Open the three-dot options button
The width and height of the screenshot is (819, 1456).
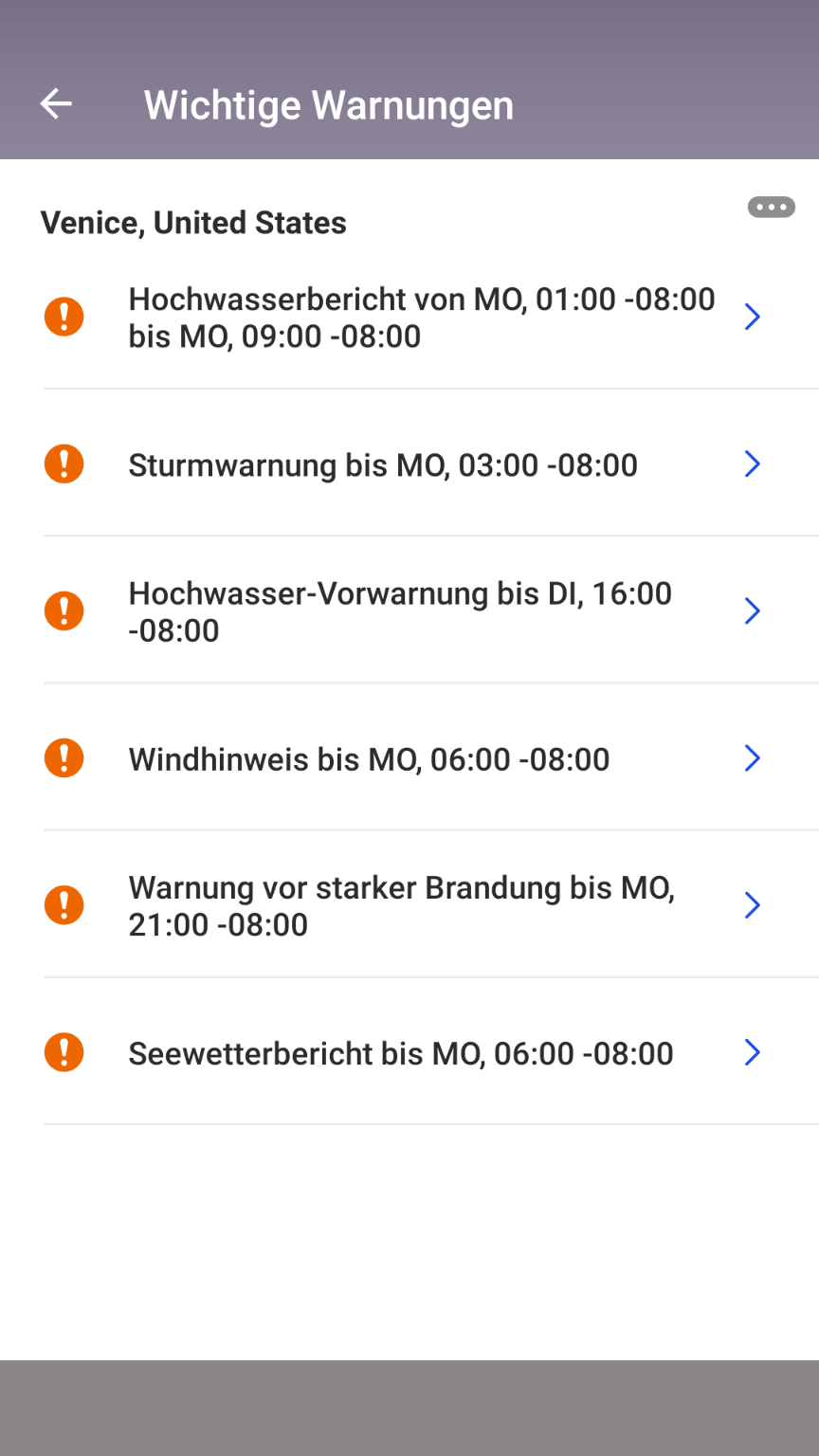click(772, 207)
